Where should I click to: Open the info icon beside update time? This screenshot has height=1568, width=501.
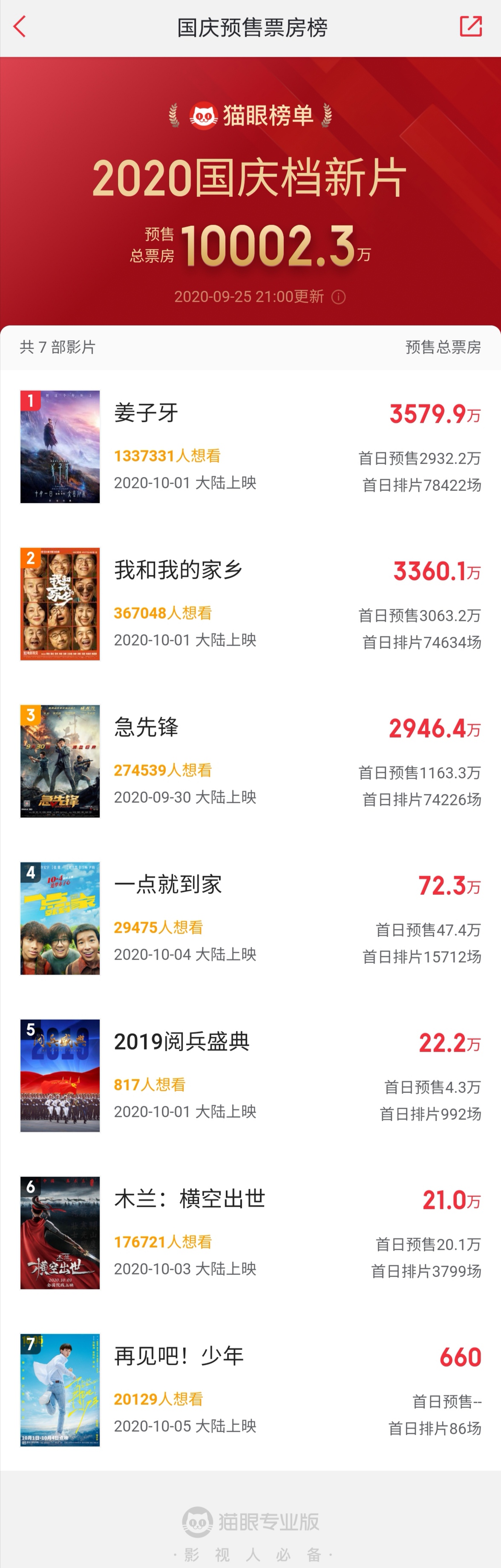338,297
